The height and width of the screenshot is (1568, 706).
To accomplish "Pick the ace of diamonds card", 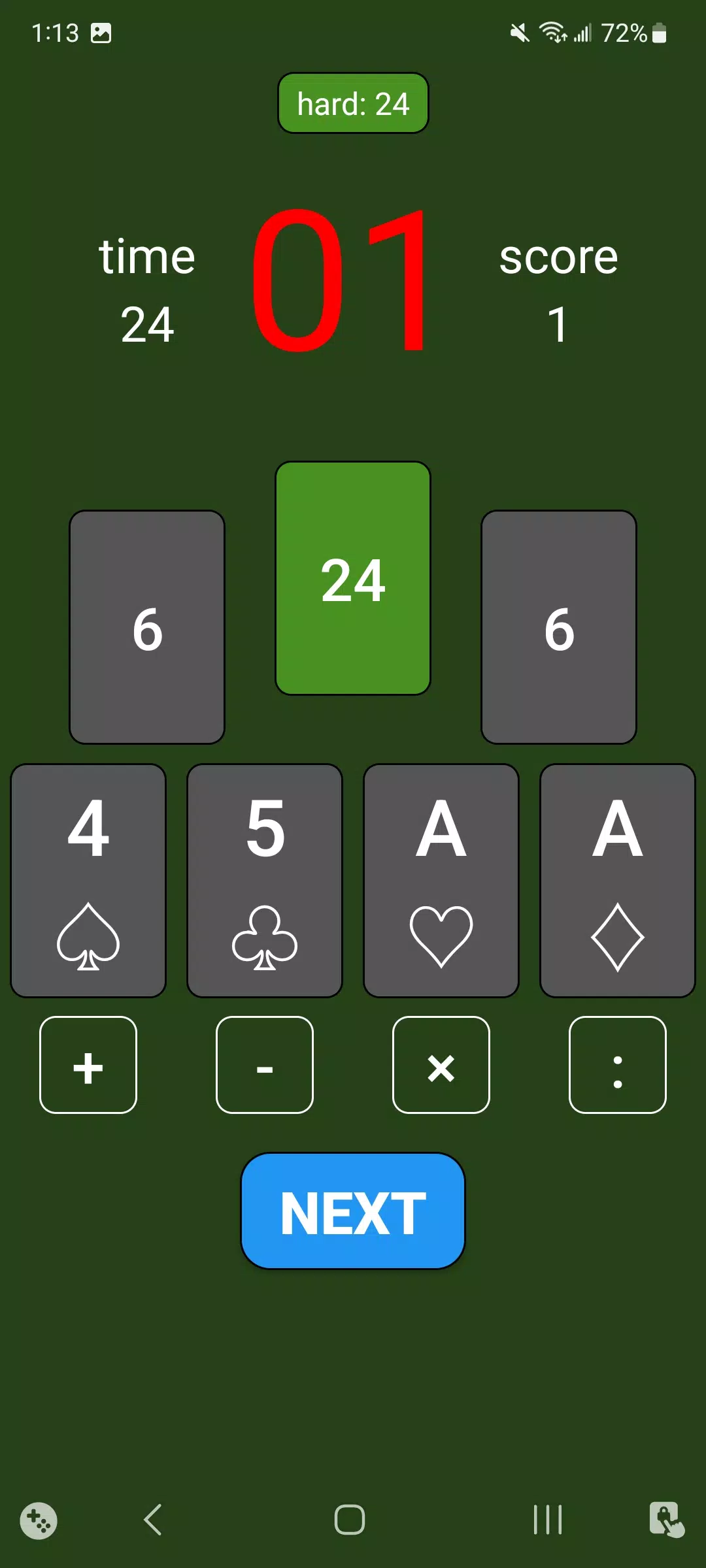I will (x=618, y=881).
